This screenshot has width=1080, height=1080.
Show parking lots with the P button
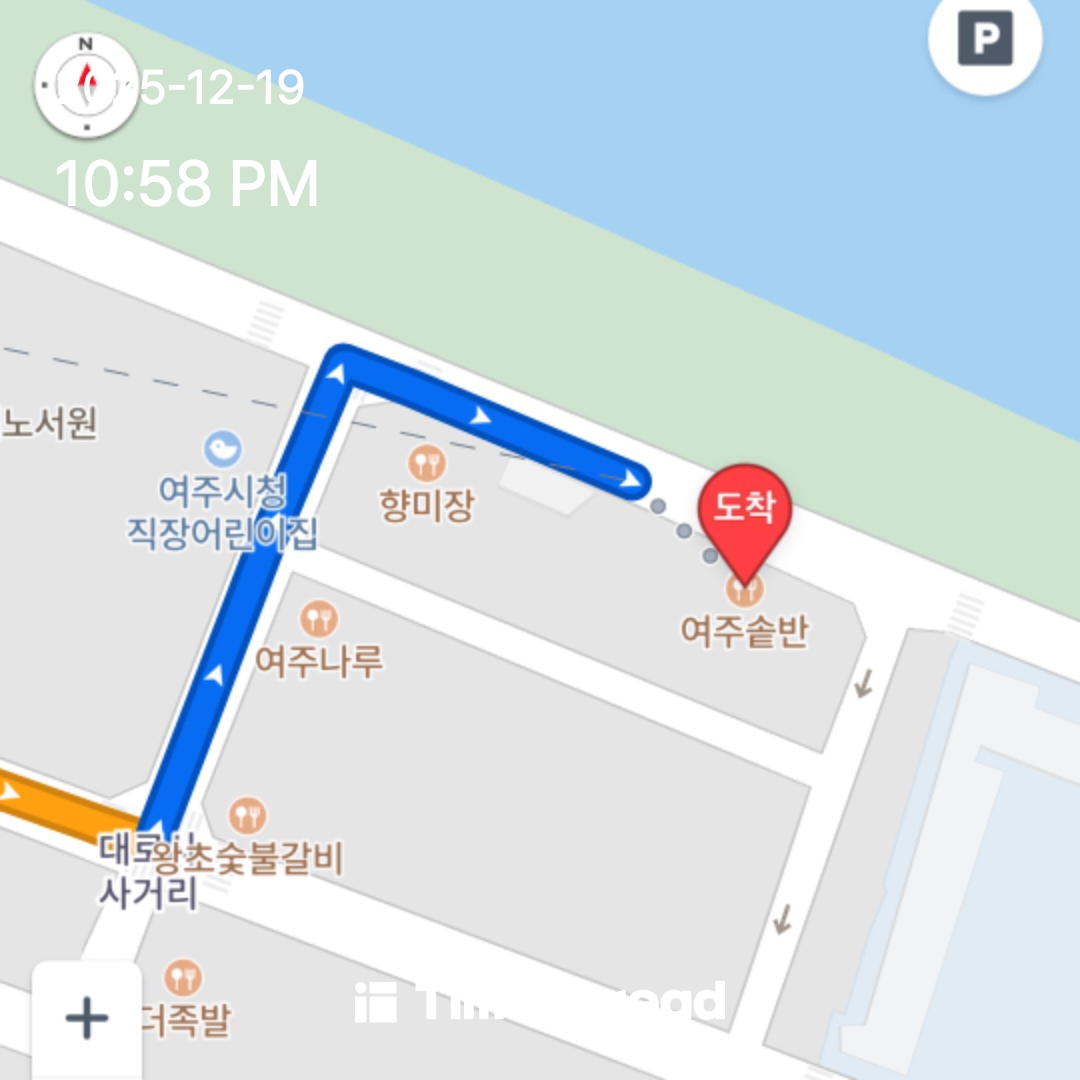[985, 40]
